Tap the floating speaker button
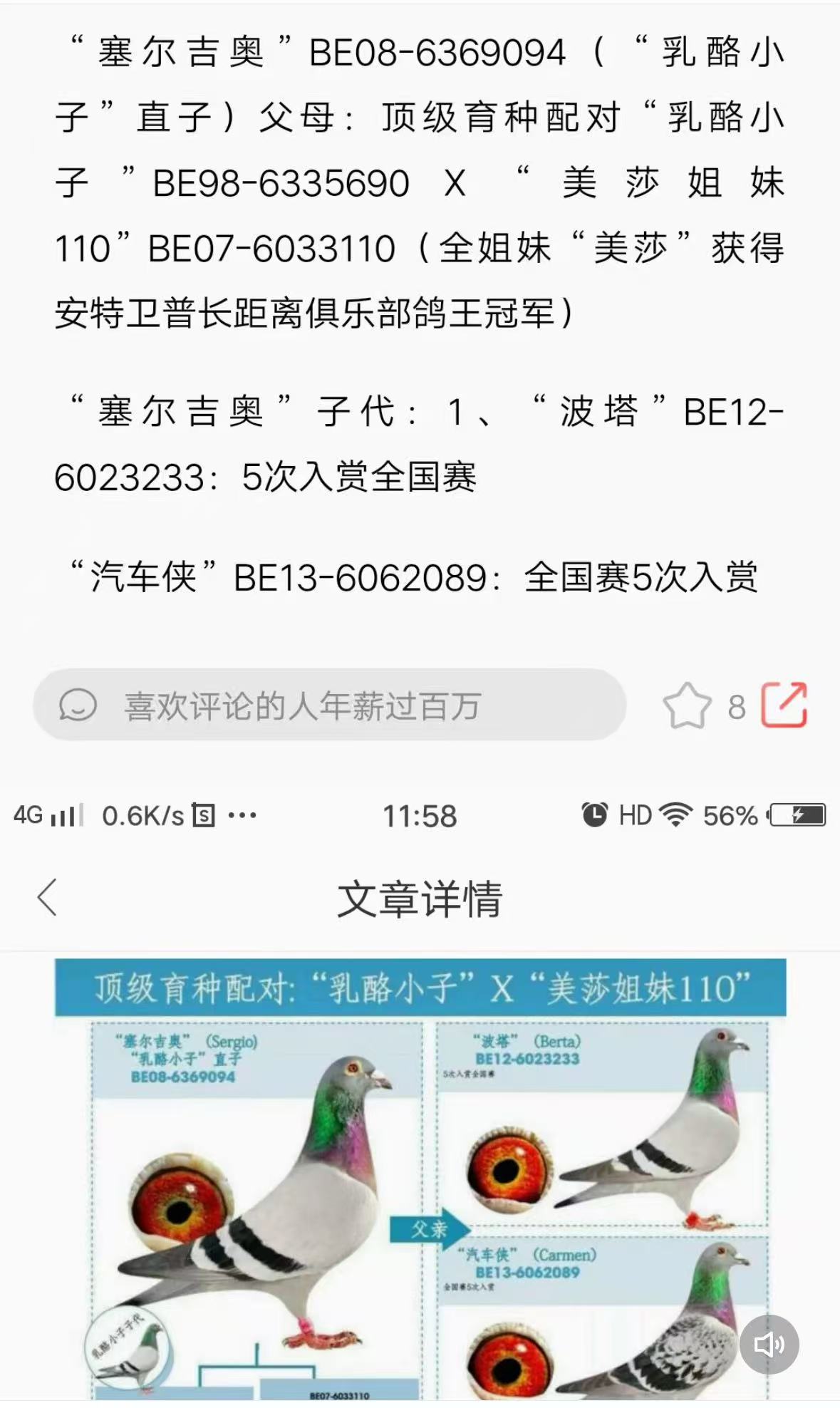The width and height of the screenshot is (840, 1408). [769, 1344]
